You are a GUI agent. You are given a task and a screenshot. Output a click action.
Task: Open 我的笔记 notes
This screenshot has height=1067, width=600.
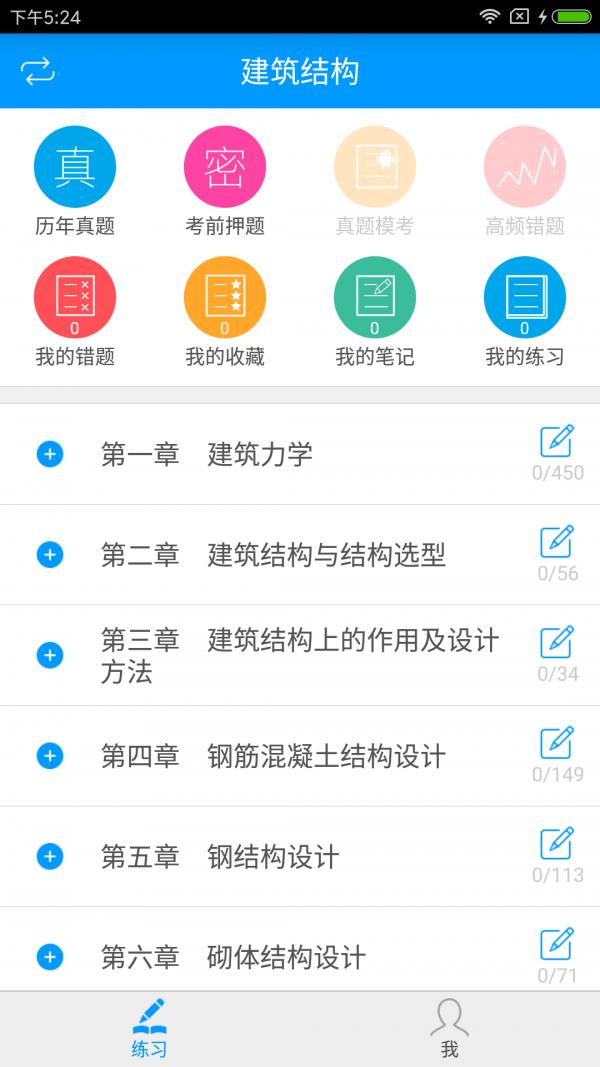375,312
